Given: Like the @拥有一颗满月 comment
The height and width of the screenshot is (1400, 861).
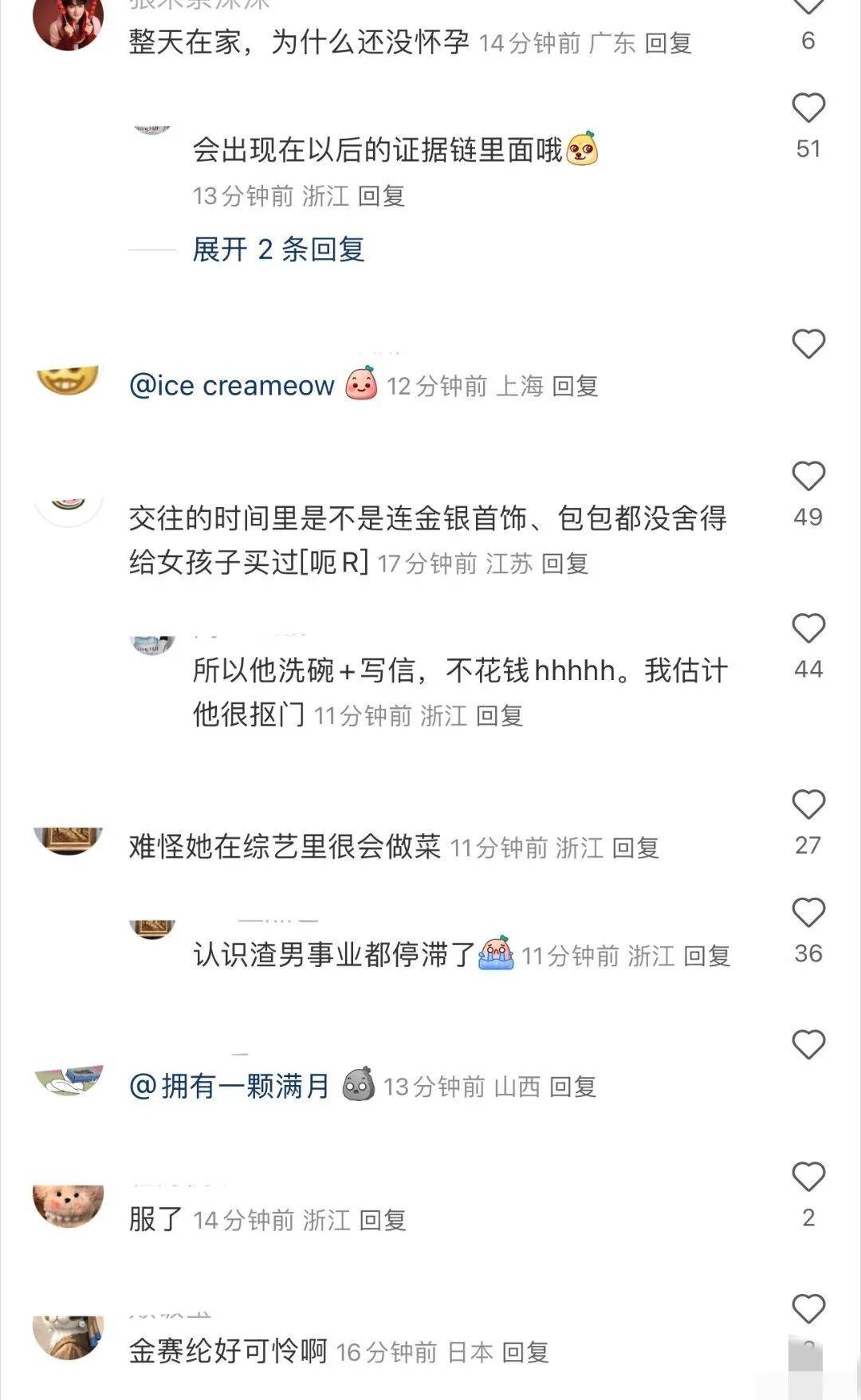Looking at the screenshot, I should [x=808, y=1045].
